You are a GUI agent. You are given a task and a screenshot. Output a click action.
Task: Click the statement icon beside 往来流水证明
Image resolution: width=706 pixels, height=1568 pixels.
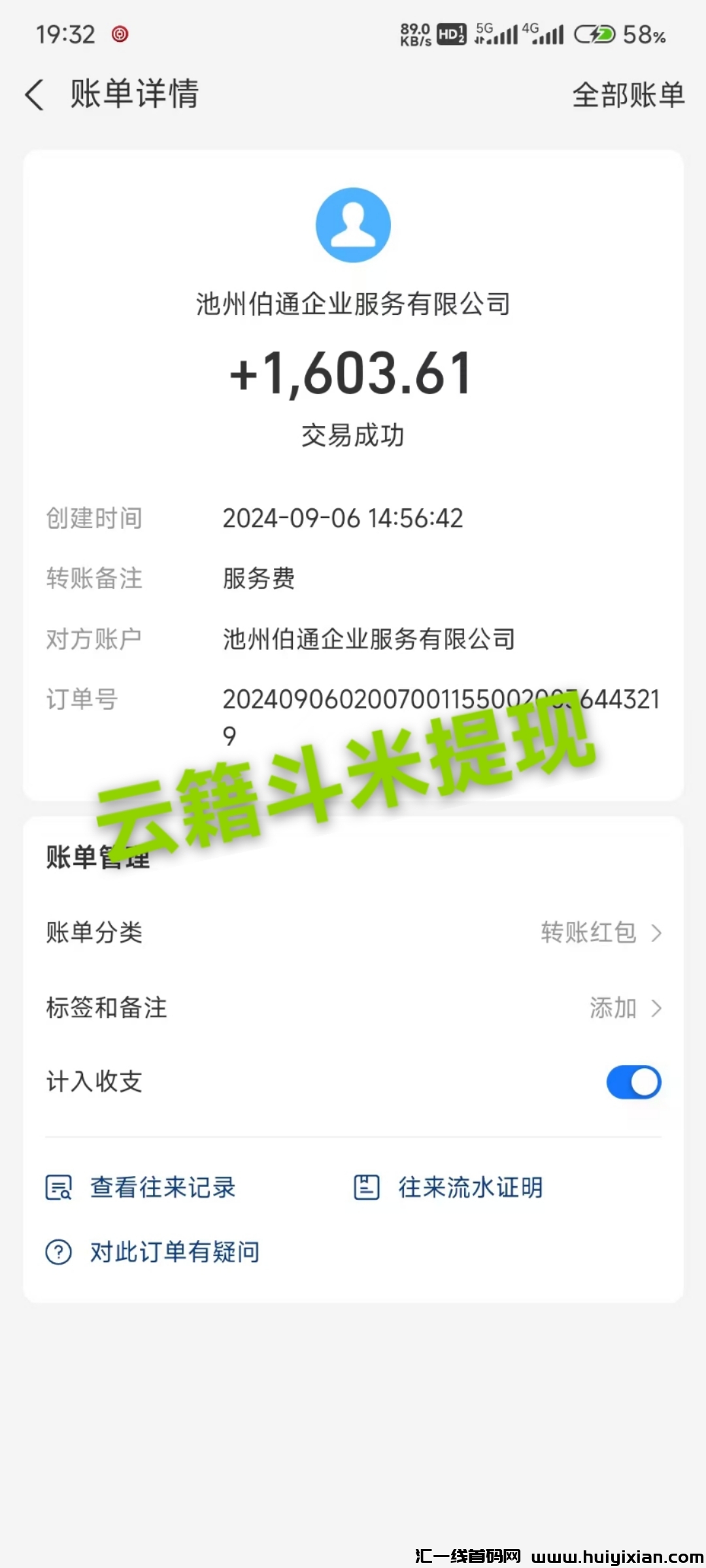[x=366, y=1188]
